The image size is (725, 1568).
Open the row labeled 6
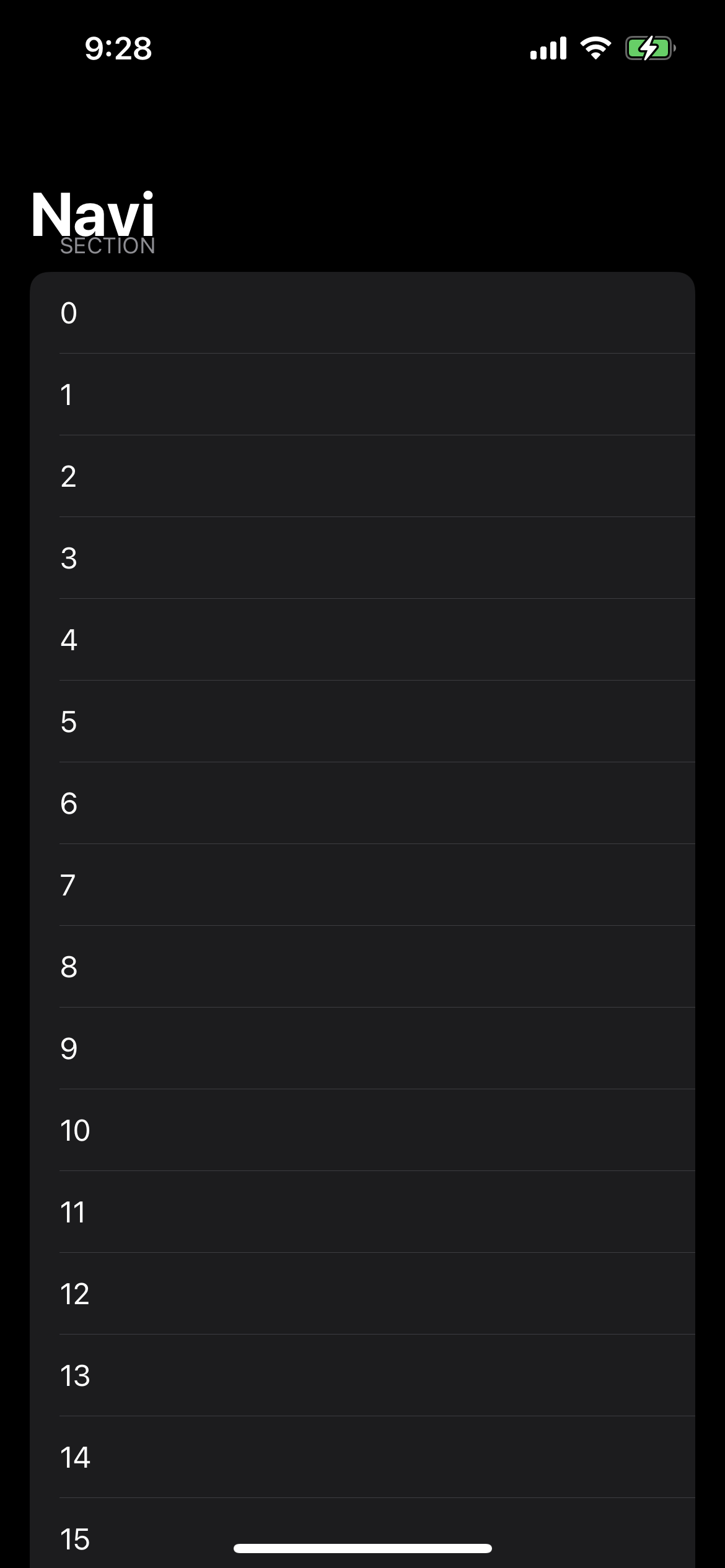coord(362,803)
